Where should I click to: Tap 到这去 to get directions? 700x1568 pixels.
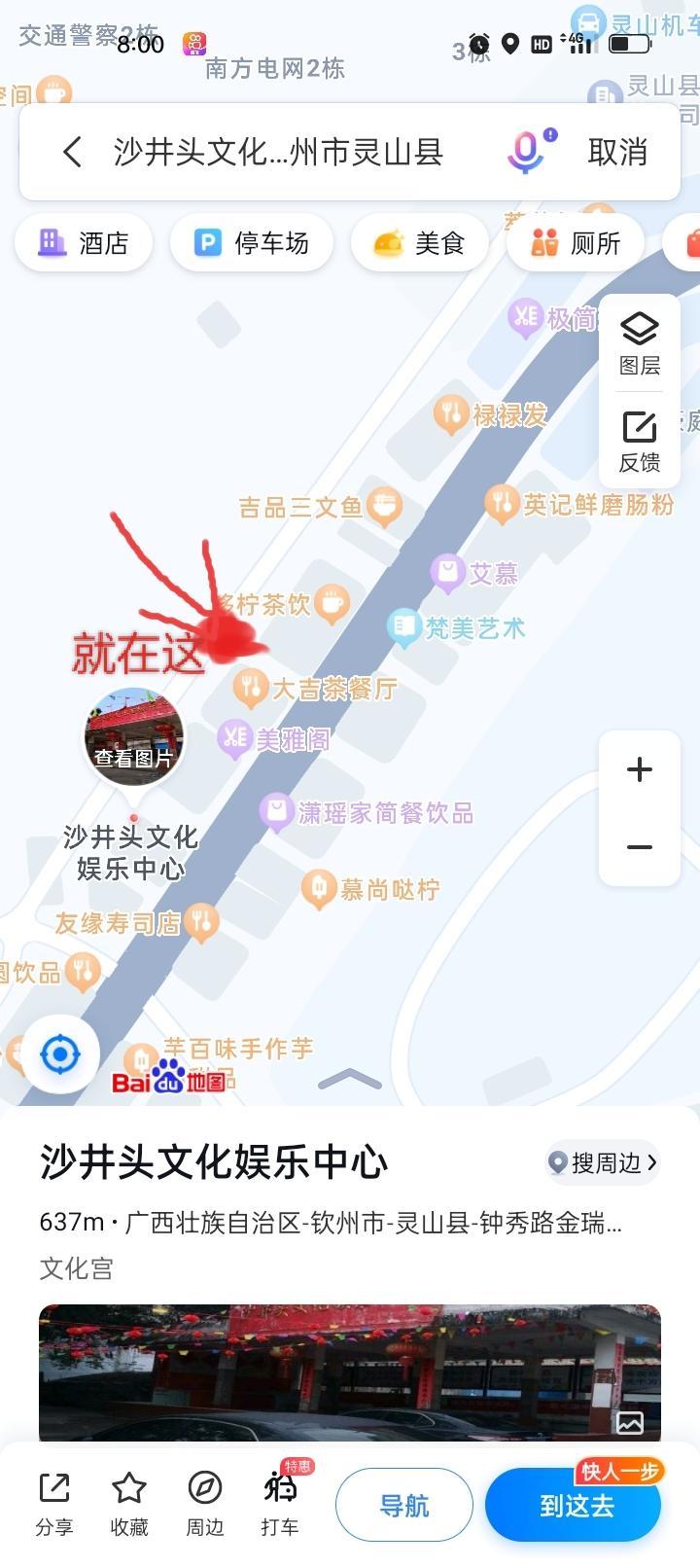[x=577, y=1506]
